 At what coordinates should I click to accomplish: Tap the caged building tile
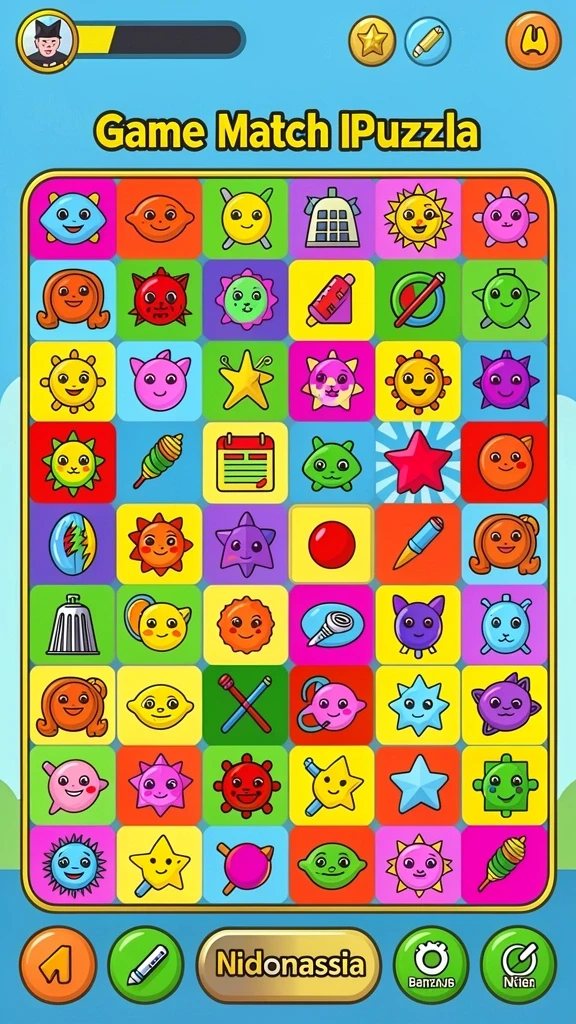(332, 219)
